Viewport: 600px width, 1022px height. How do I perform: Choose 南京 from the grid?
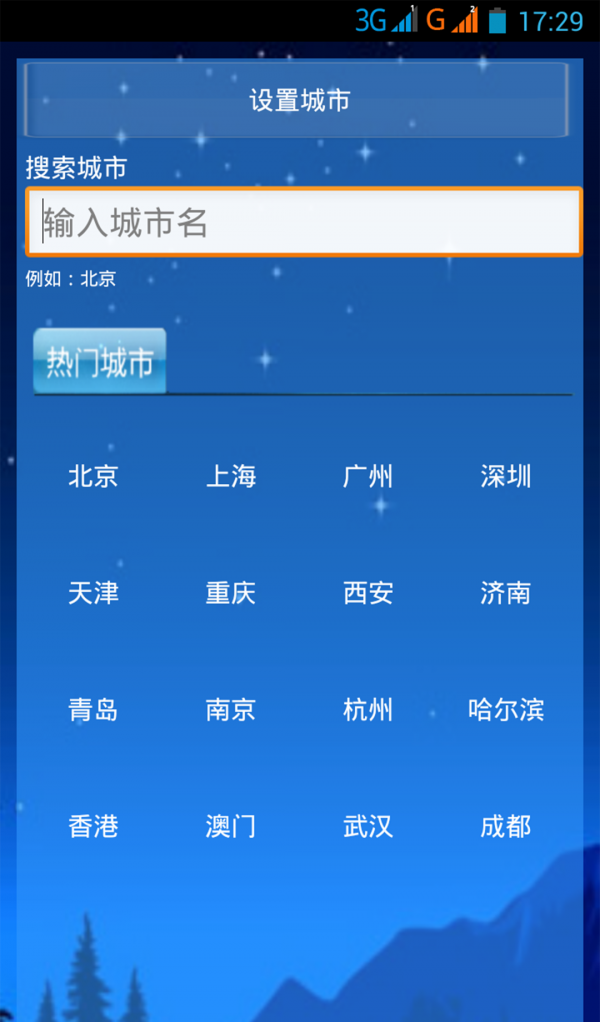[231, 710]
